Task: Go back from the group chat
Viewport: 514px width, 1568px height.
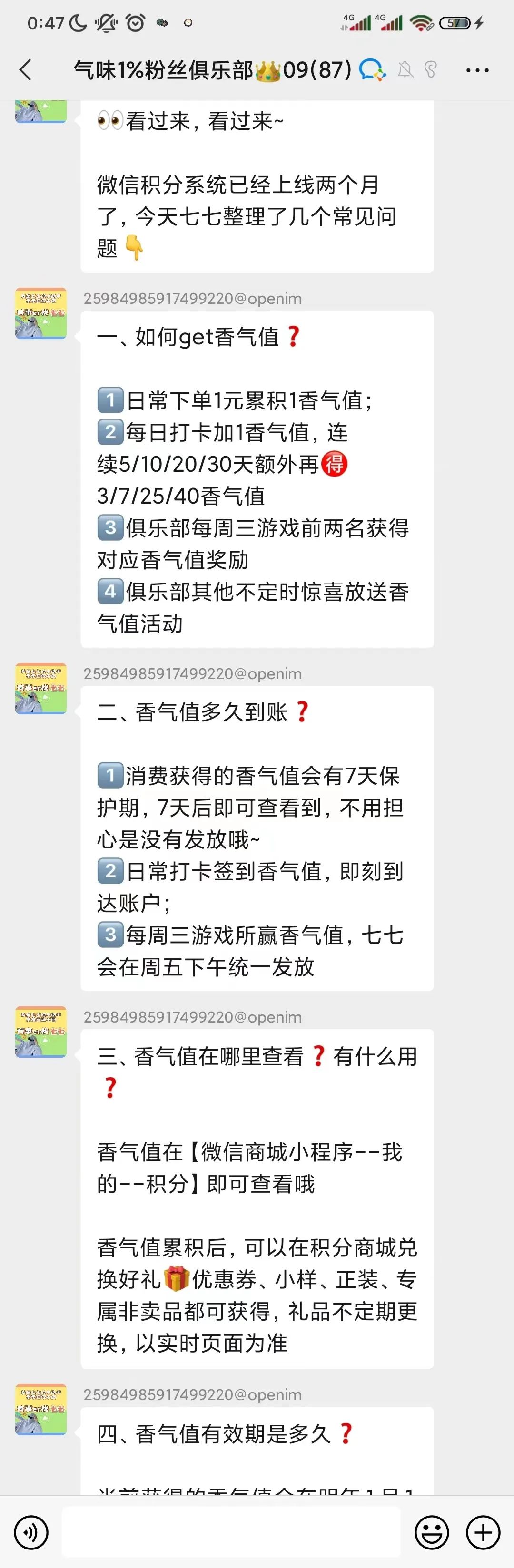Action: [x=26, y=70]
